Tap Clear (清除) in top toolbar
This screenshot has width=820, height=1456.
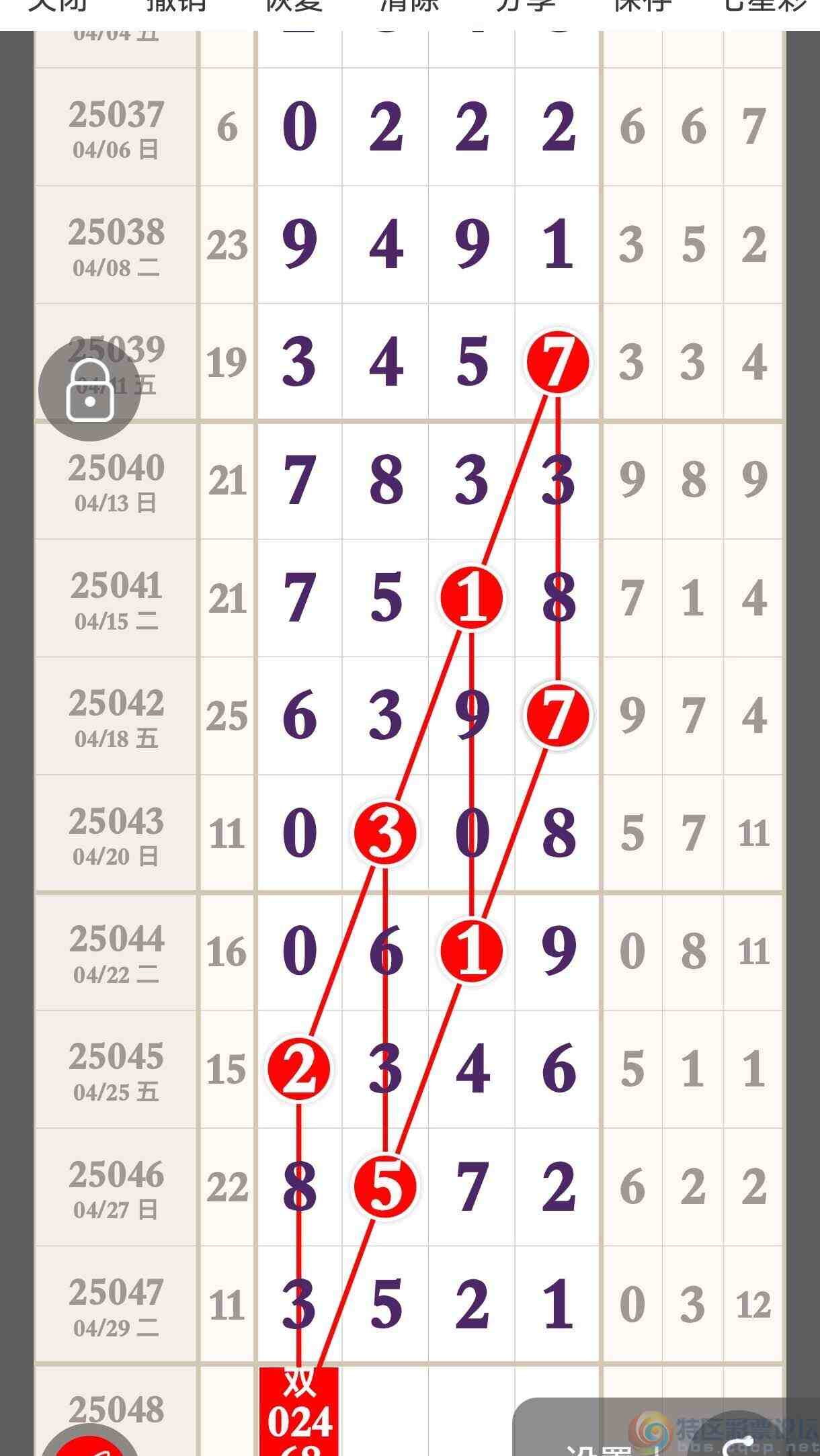409,7
